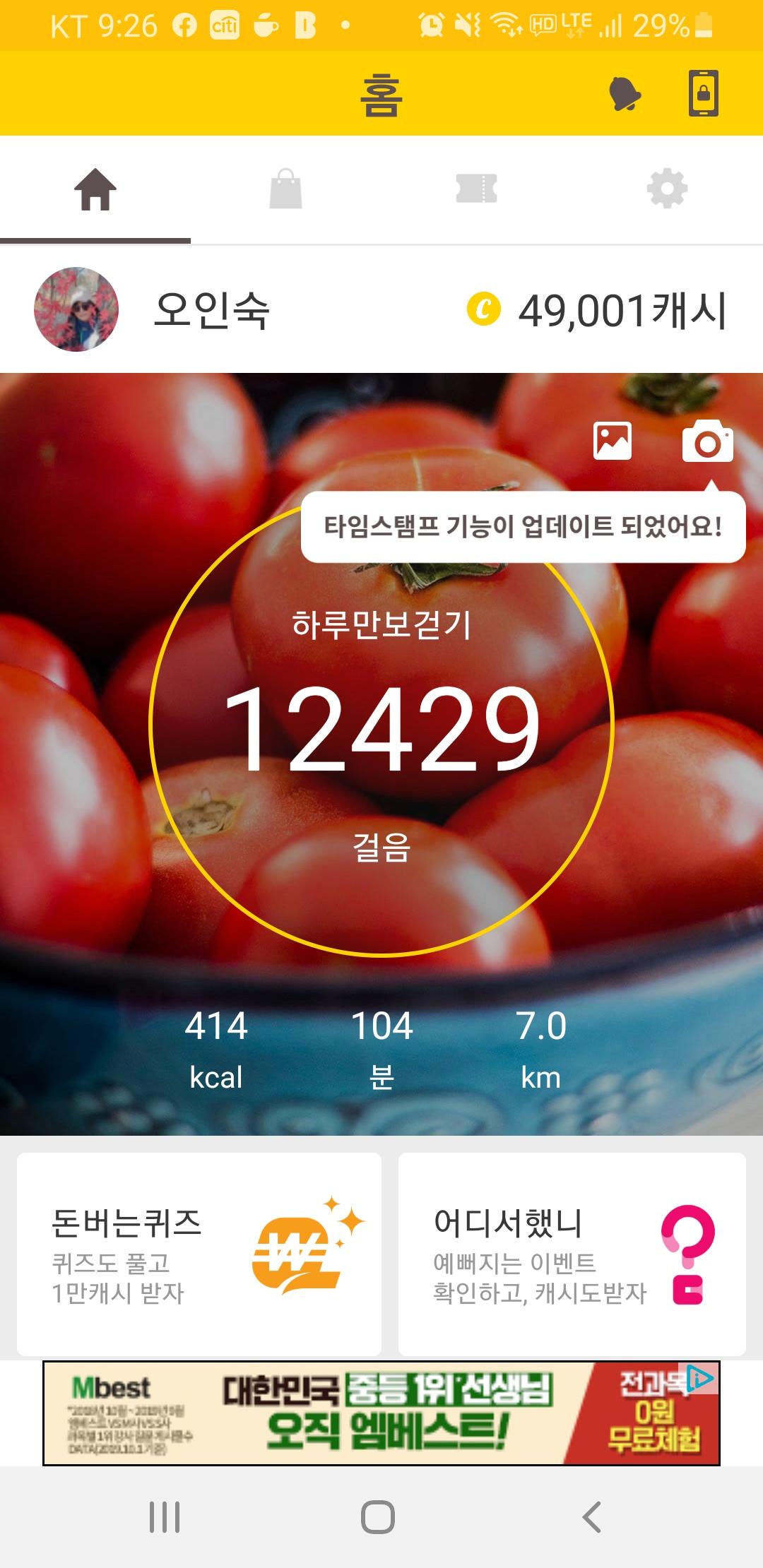The image size is (763, 1568).
Task: Open the phone lock screen icon
Action: coord(704,93)
